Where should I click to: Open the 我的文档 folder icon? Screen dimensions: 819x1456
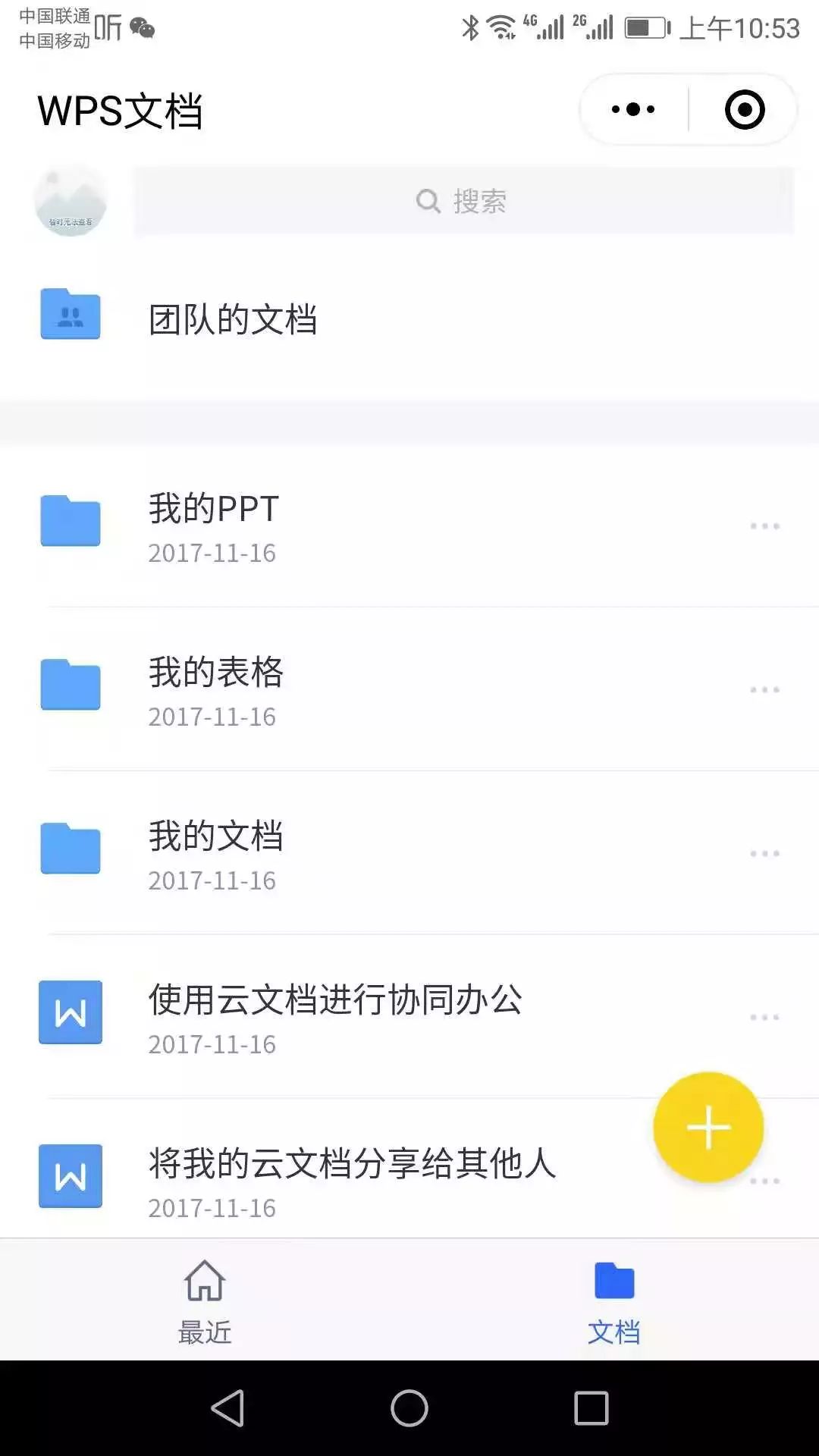(x=70, y=849)
